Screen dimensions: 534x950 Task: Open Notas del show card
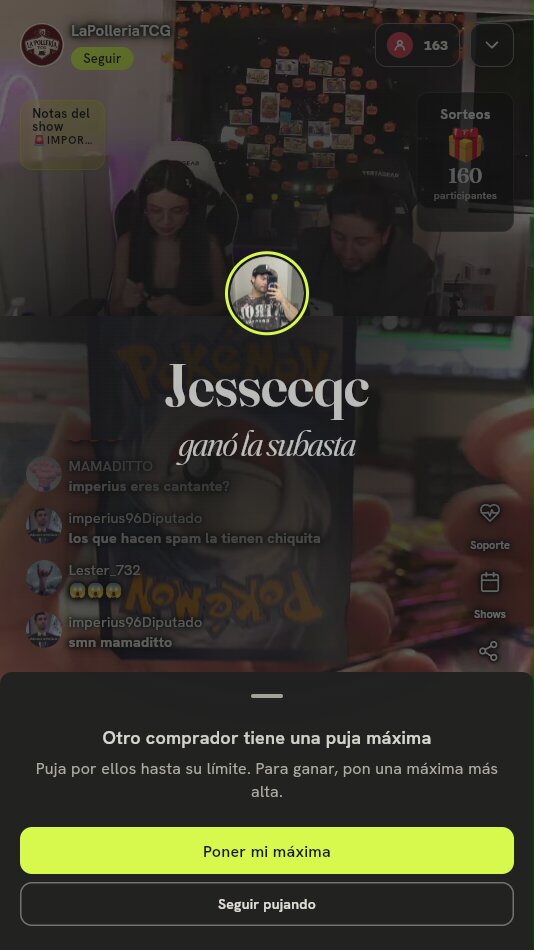(x=63, y=135)
